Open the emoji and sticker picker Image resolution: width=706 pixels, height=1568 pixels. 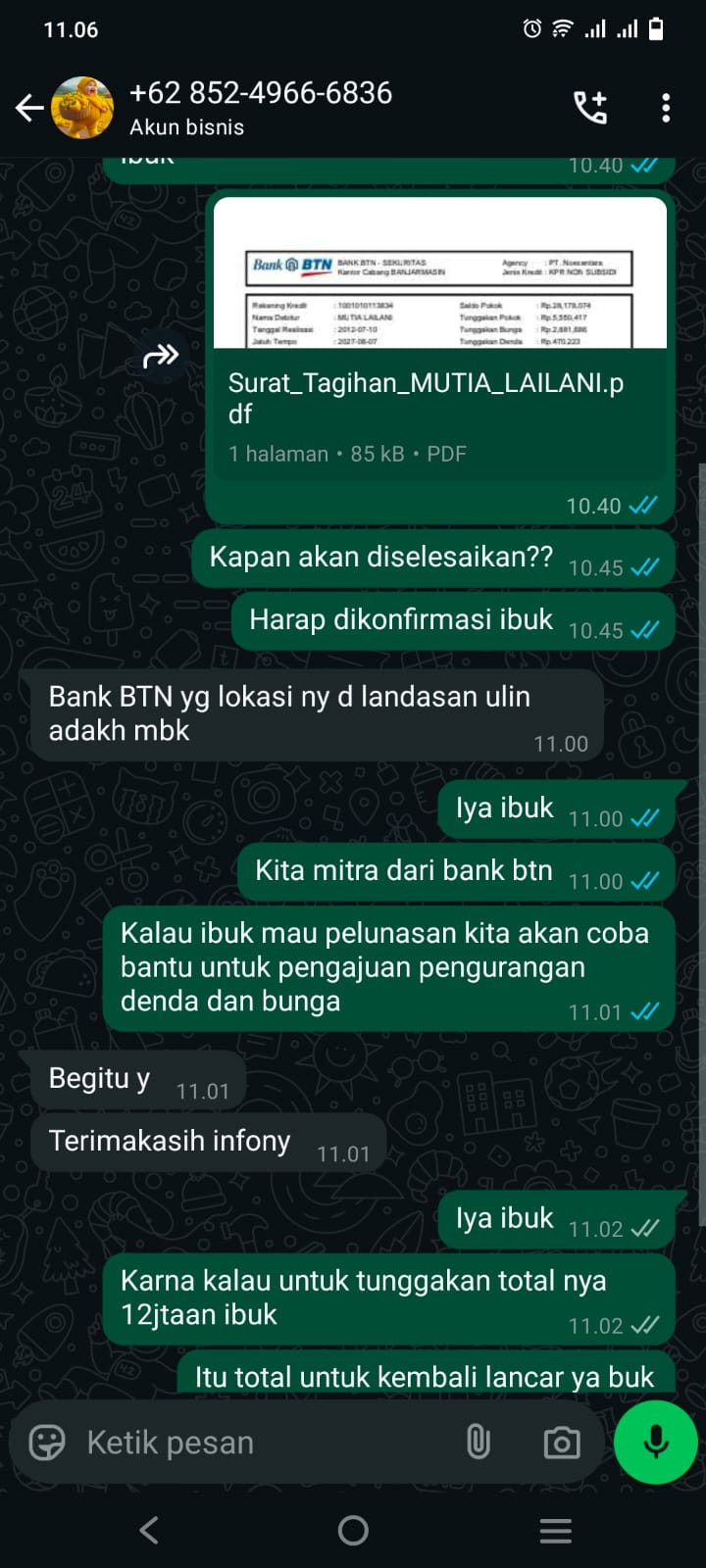point(47,1443)
